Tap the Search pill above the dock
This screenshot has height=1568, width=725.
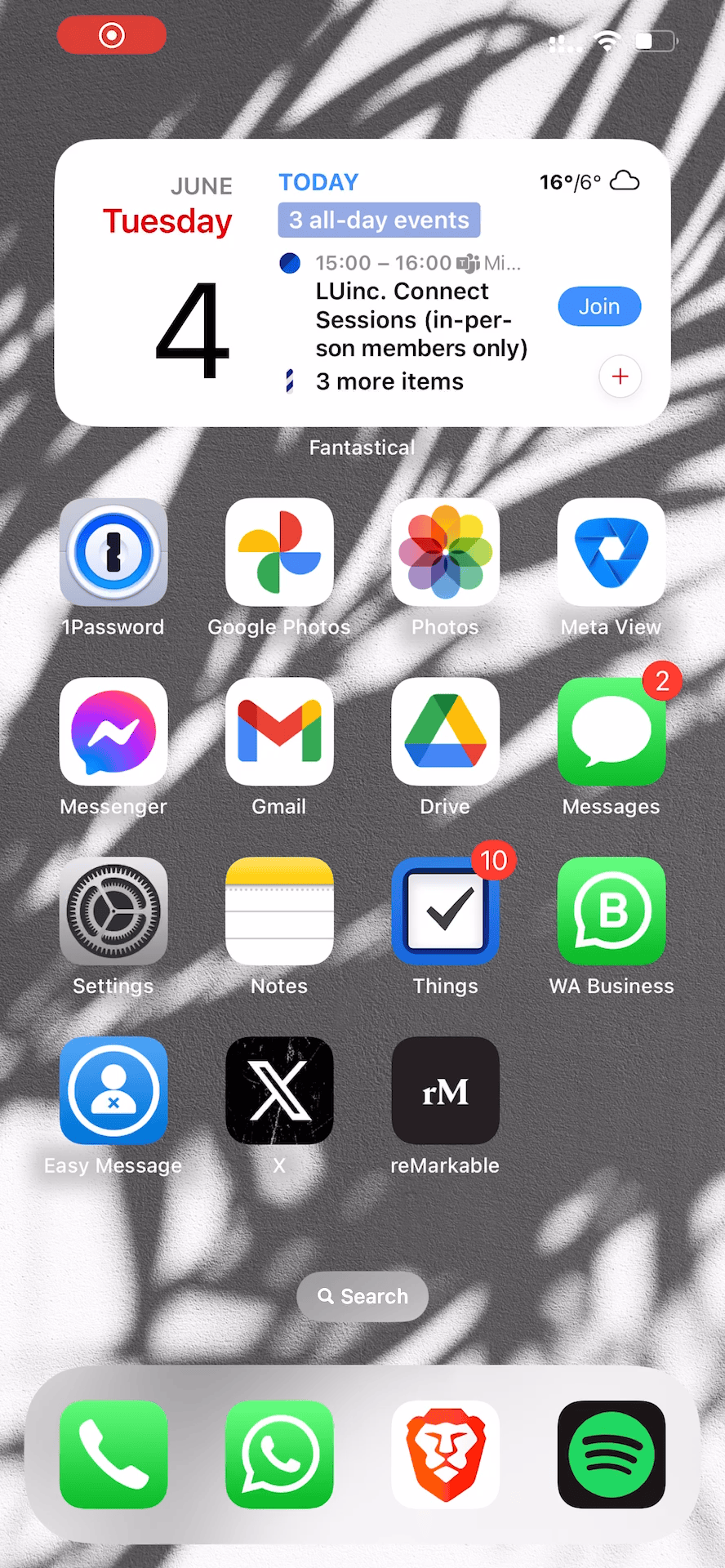click(x=362, y=1296)
